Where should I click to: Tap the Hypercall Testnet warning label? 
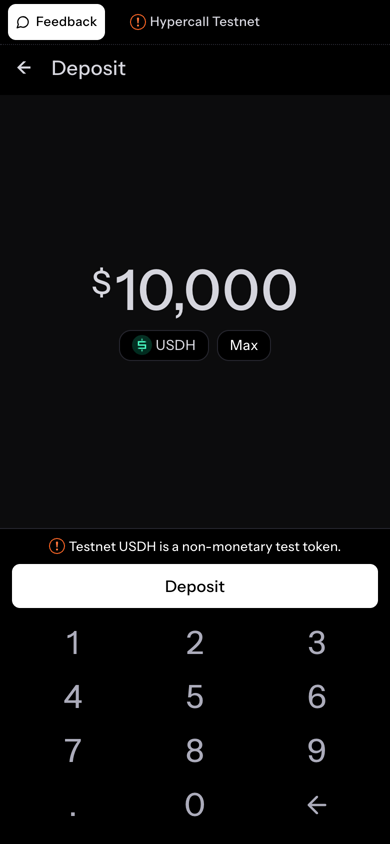[x=195, y=22]
